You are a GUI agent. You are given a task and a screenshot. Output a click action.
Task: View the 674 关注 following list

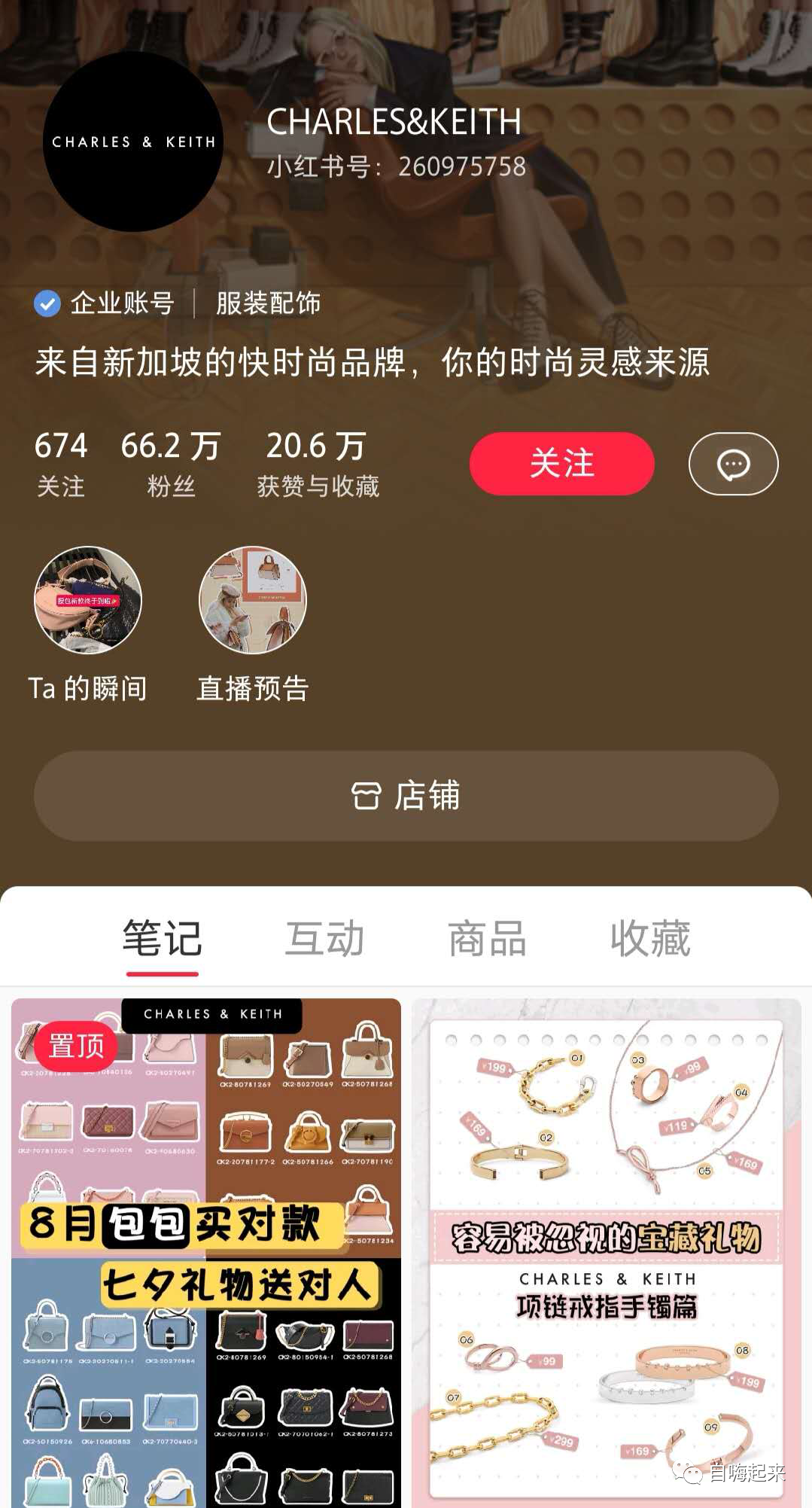tap(61, 464)
